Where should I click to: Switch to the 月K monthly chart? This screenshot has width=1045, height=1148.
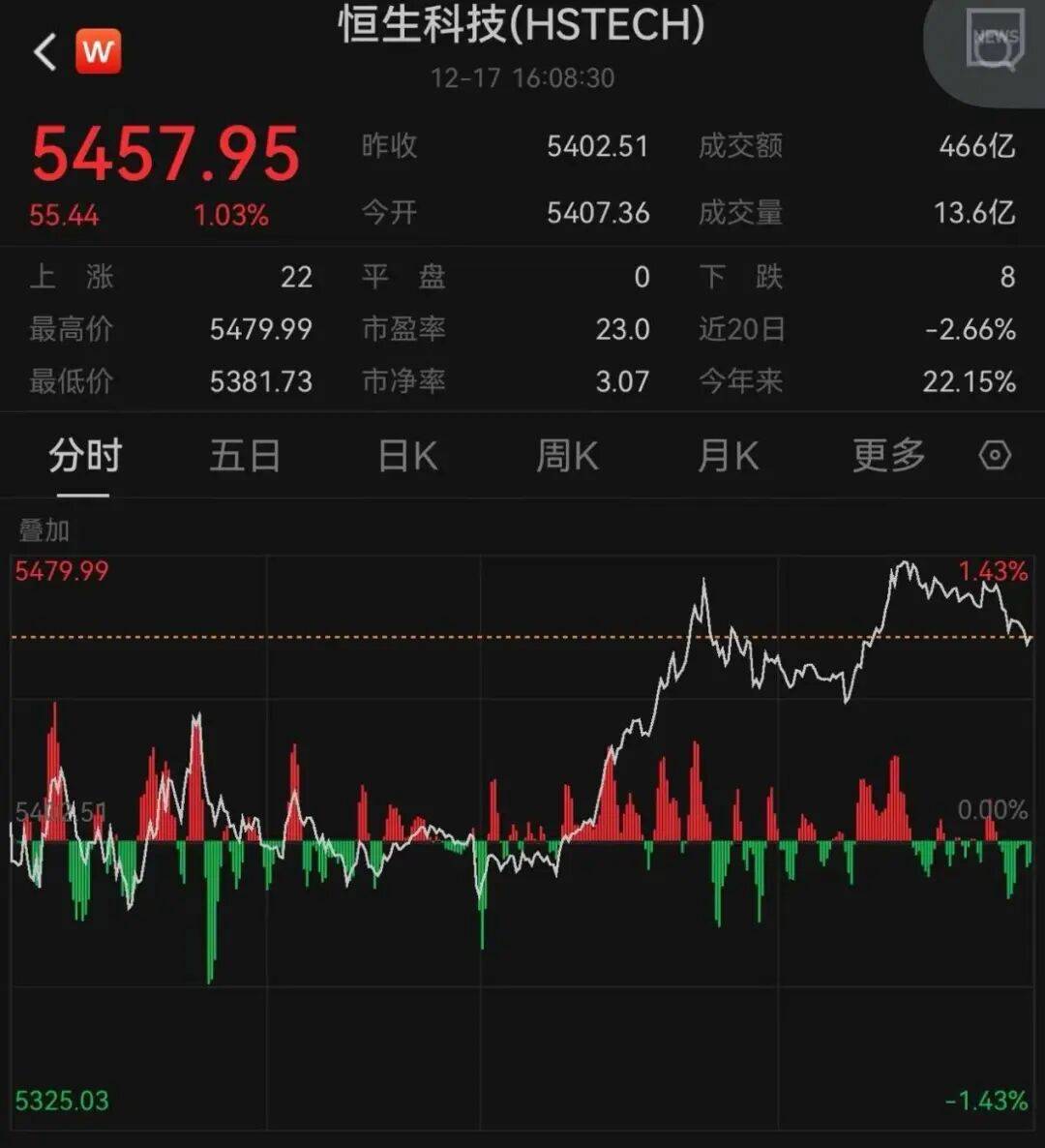tap(728, 455)
